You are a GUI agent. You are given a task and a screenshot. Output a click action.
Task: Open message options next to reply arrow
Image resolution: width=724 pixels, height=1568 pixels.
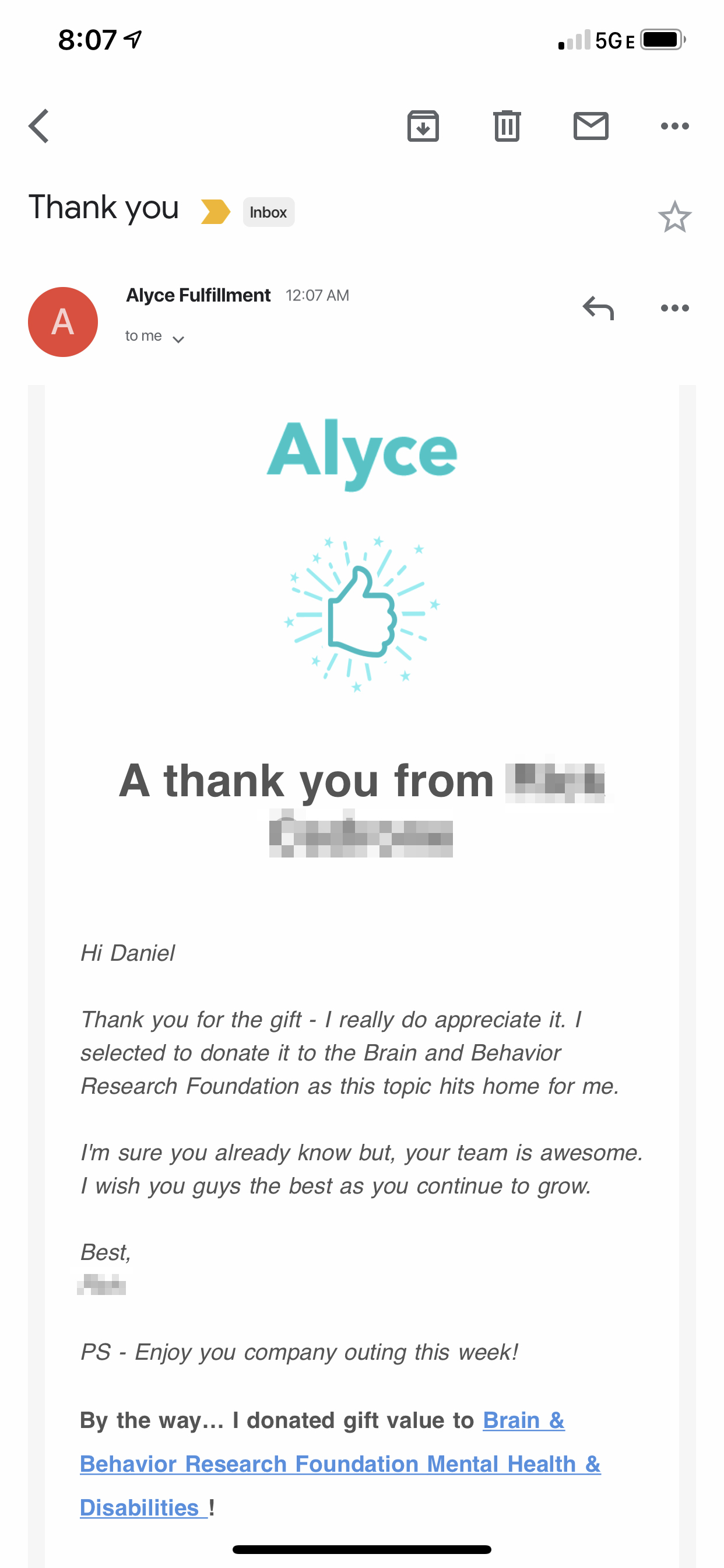coord(674,308)
